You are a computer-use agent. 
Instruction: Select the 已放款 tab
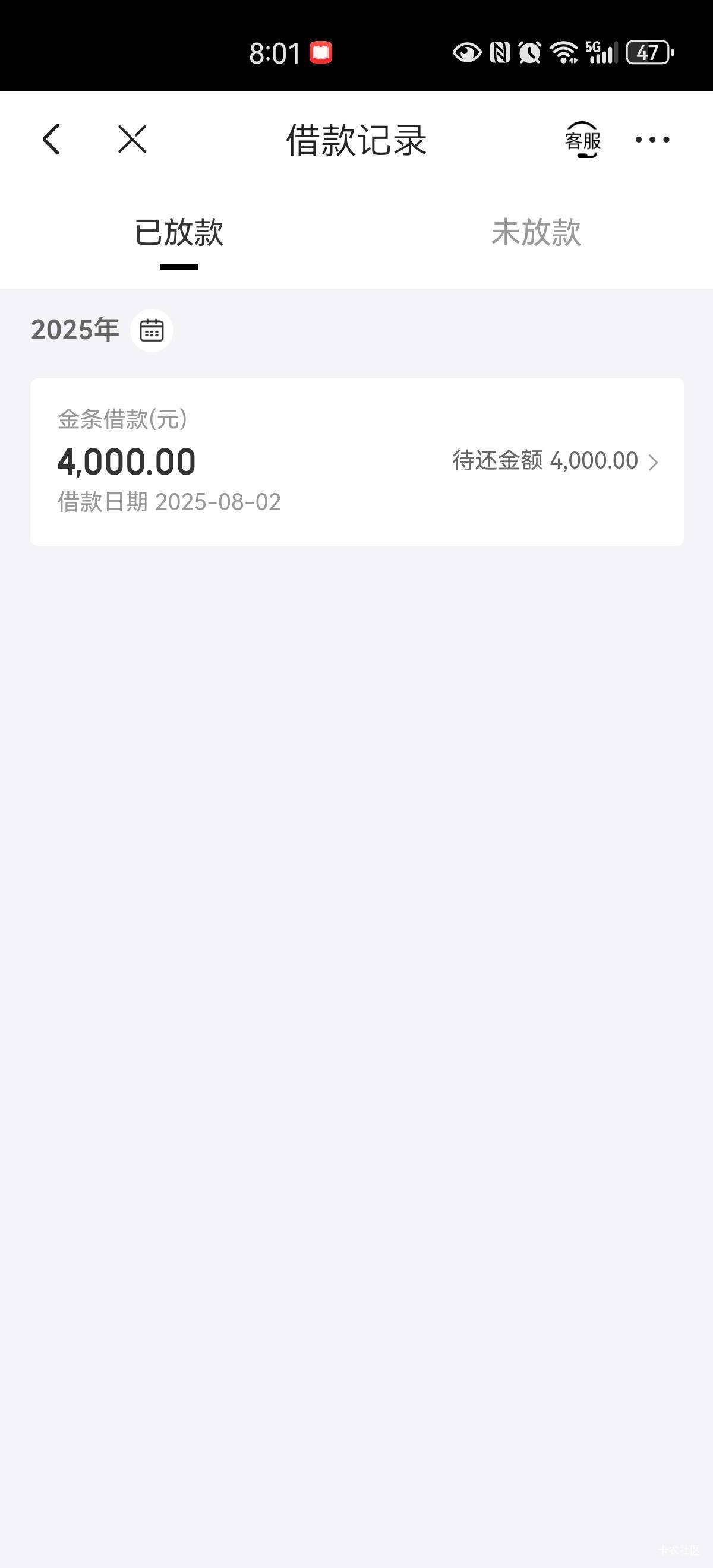coord(179,232)
